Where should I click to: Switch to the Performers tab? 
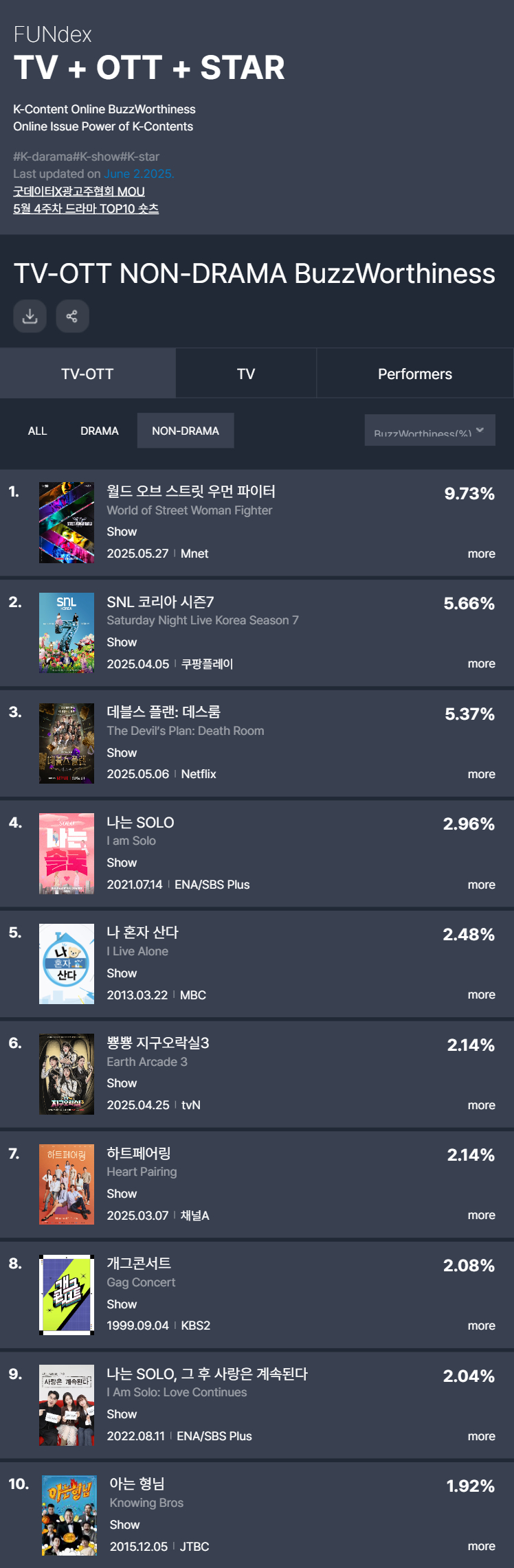(x=414, y=374)
